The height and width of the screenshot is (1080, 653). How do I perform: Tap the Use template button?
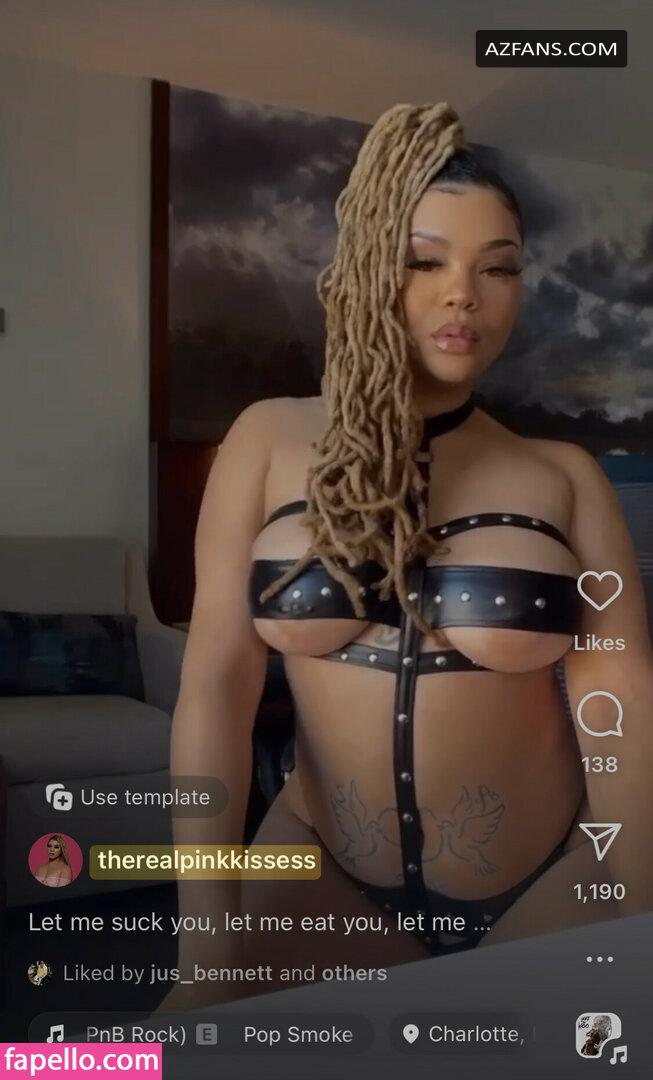128,798
